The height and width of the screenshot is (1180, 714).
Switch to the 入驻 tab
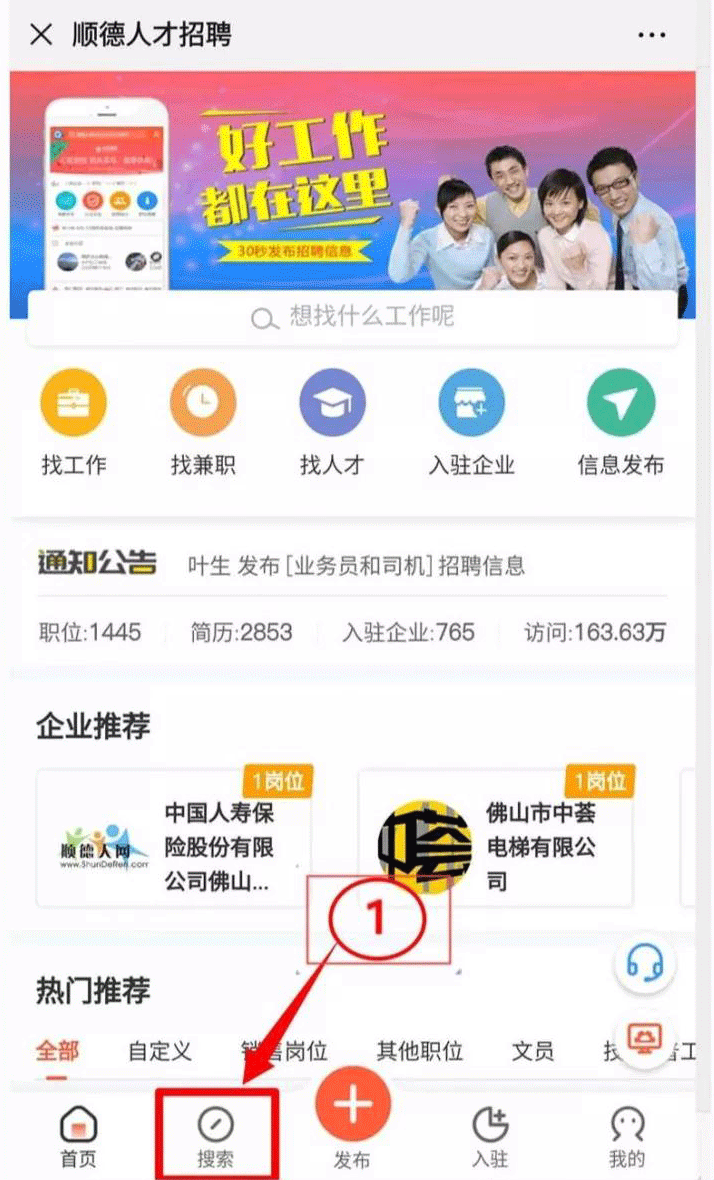[x=490, y=1136]
